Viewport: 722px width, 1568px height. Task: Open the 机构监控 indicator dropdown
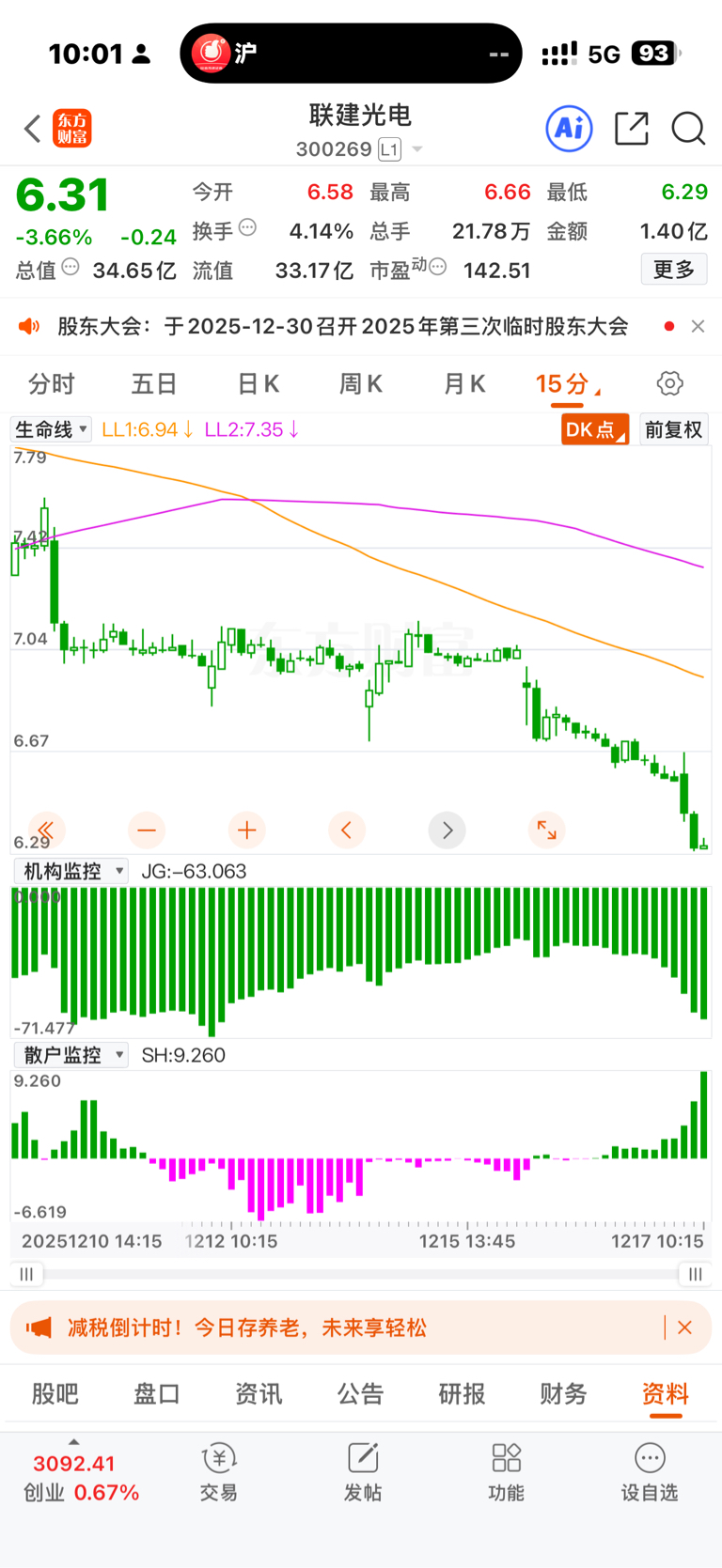tap(71, 871)
